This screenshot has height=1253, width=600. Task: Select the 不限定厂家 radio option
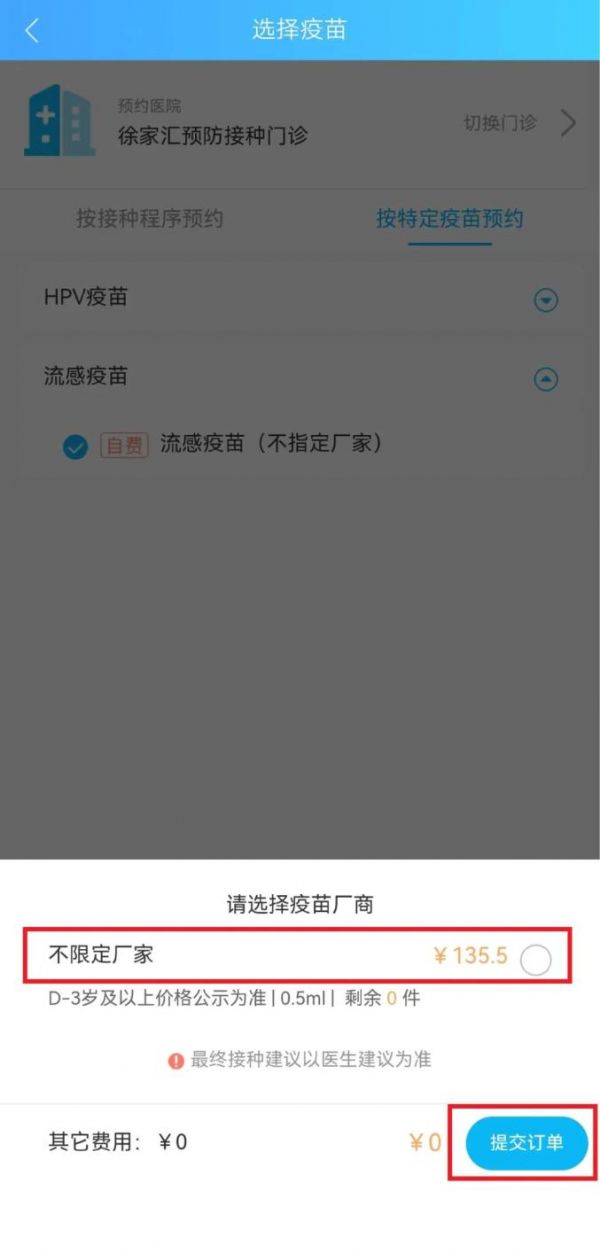click(536, 960)
